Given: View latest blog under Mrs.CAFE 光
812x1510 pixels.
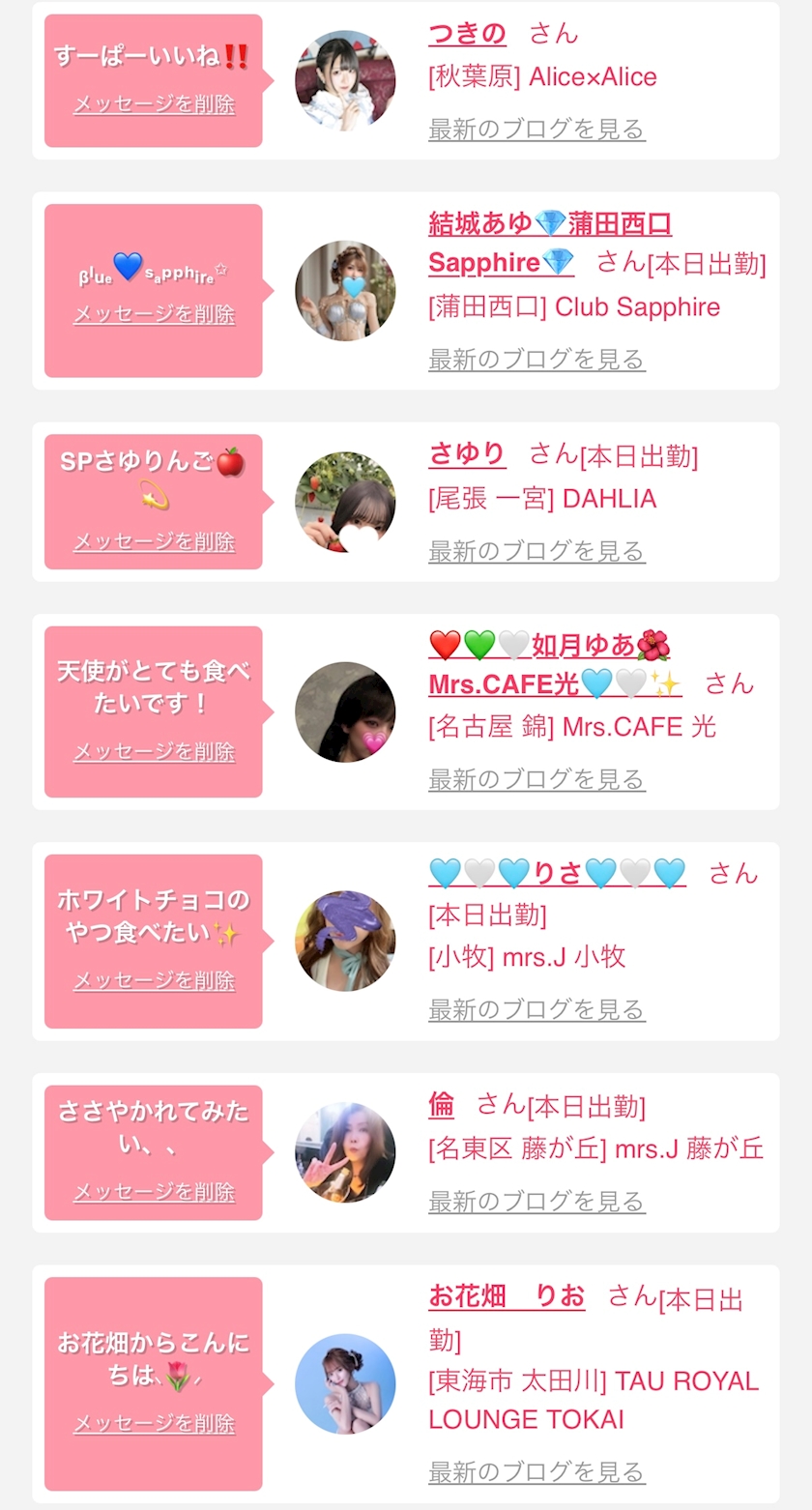Looking at the screenshot, I should (x=536, y=779).
